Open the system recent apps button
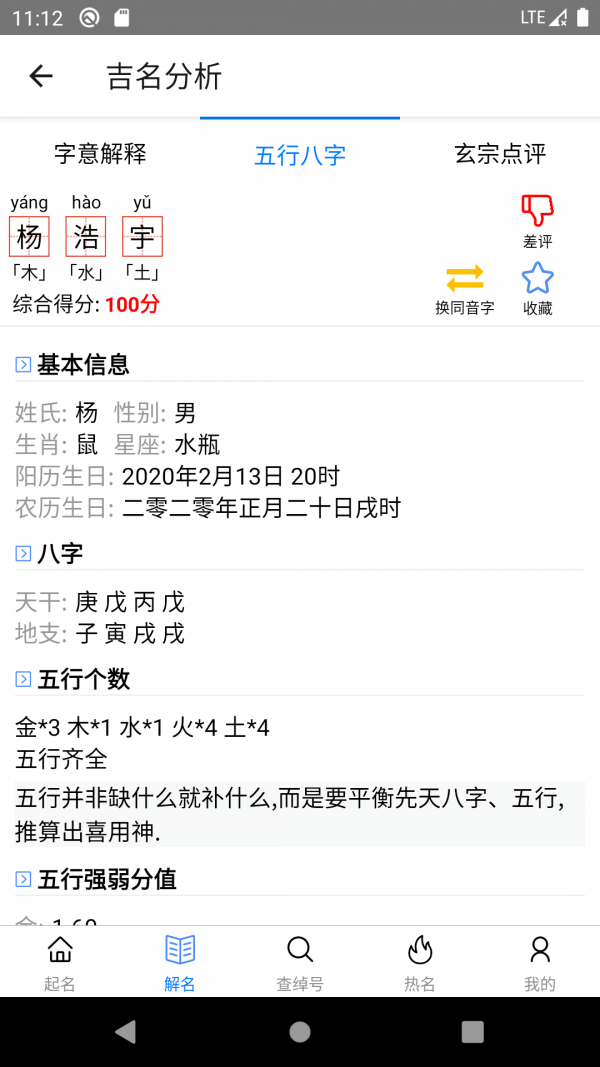 [x=473, y=1032]
